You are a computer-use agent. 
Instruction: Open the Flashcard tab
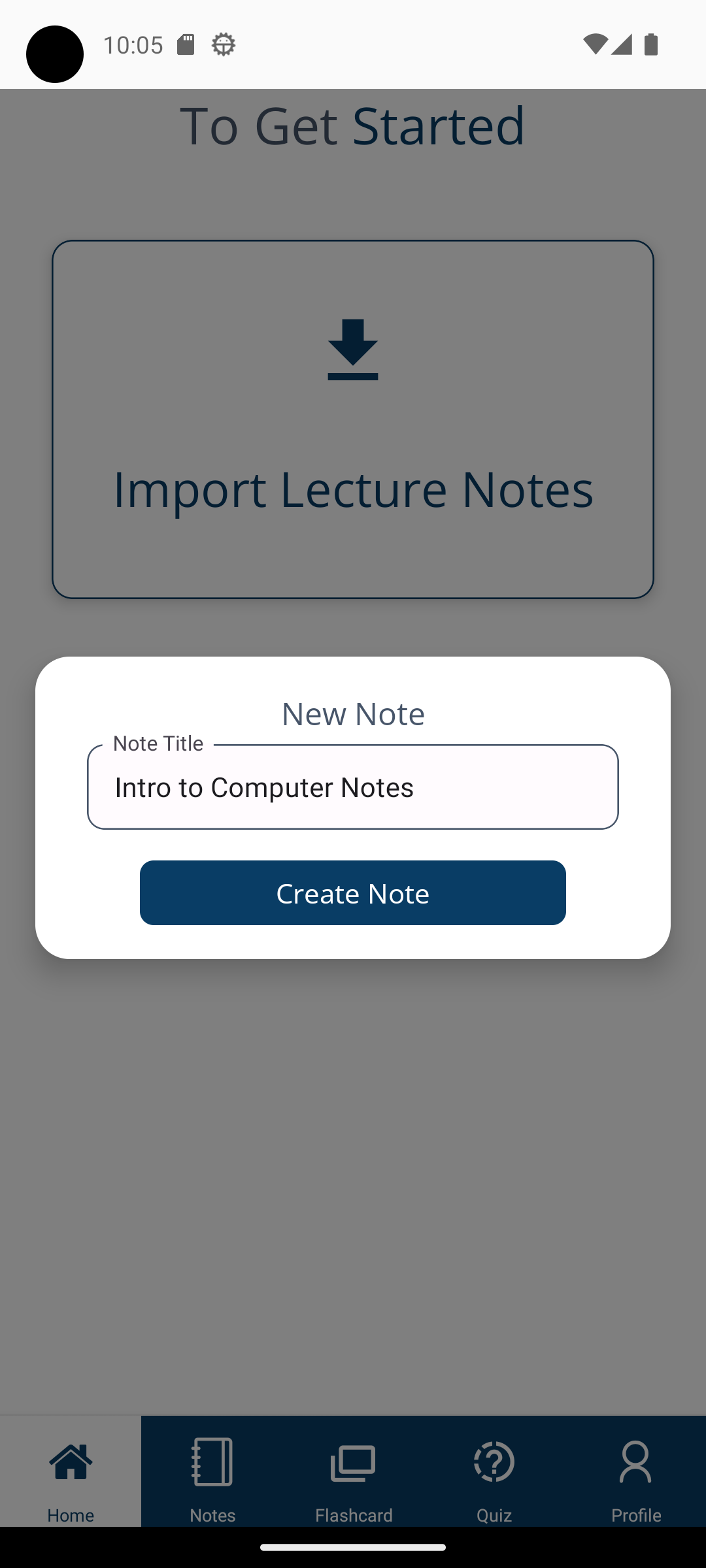(354, 1471)
